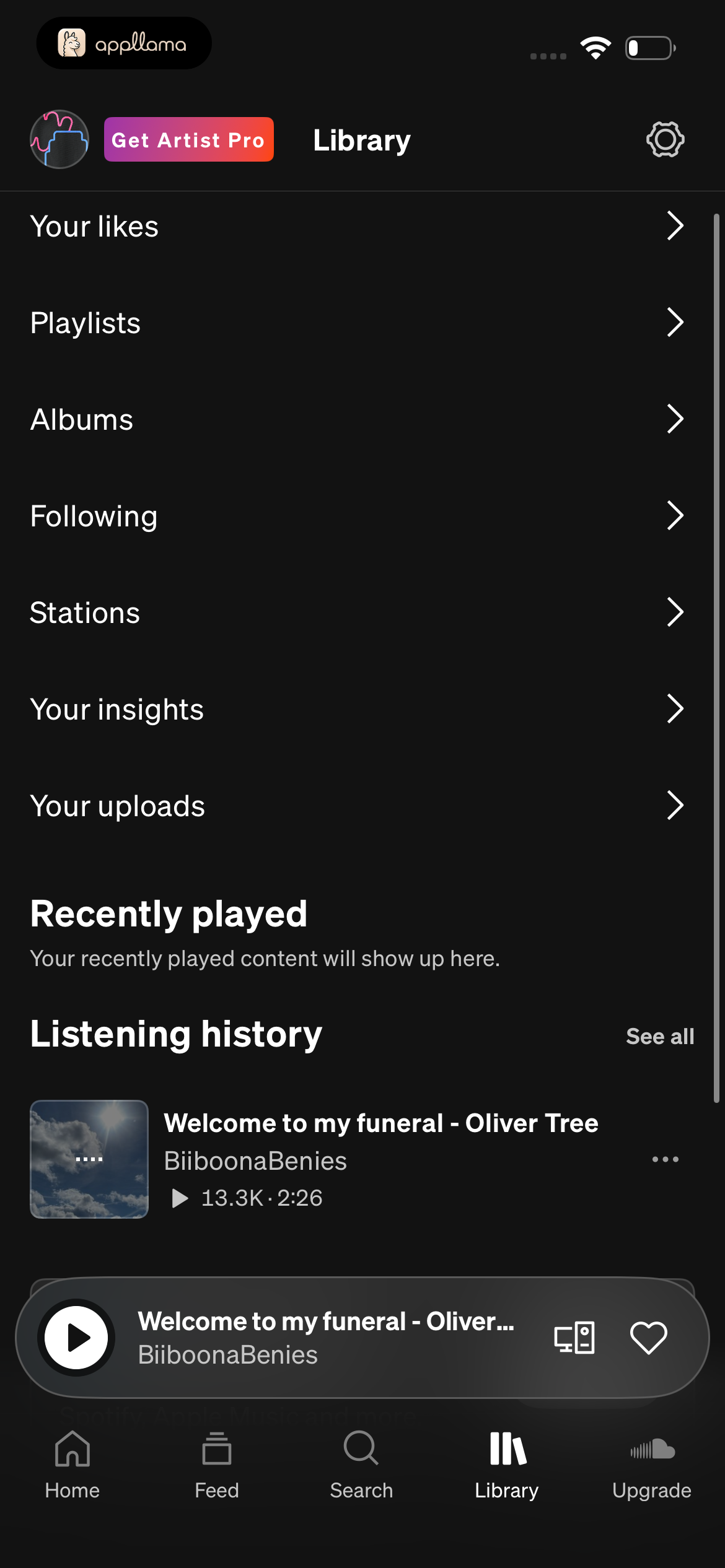The height and width of the screenshot is (1568, 725).
Task: Tap Get Artist Pro button
Action: click(x=188, y=139)
